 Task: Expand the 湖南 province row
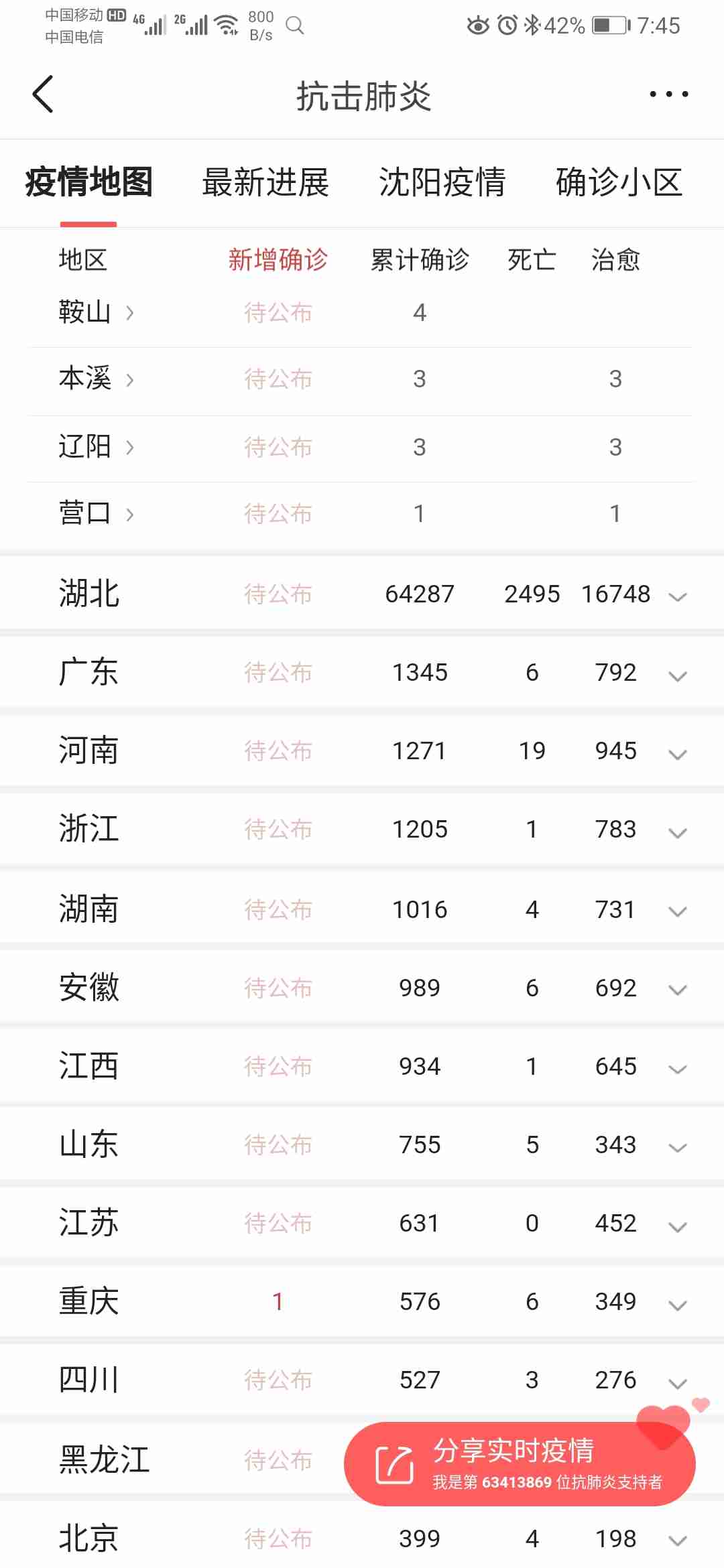678,911
